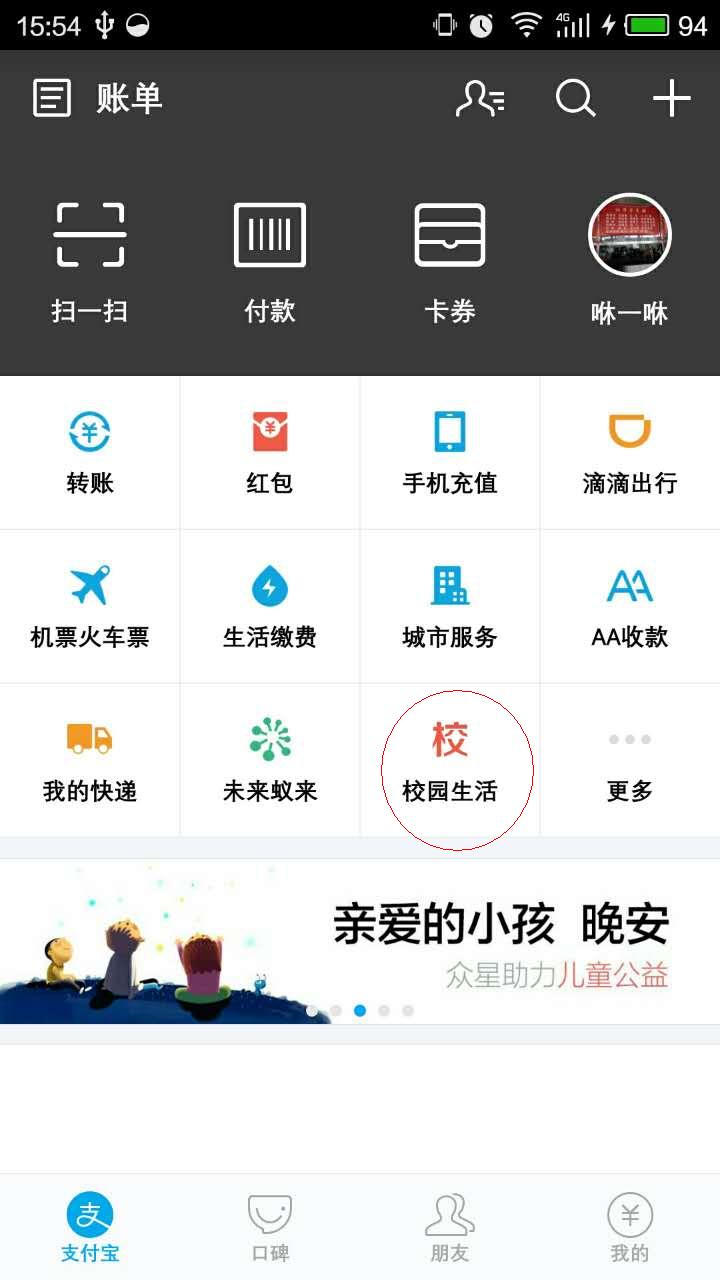Viewport: 720px width, 1280px height.
Task: Open 校园生活 campus life
Action: pyautogui.click(x=450, y=762)
